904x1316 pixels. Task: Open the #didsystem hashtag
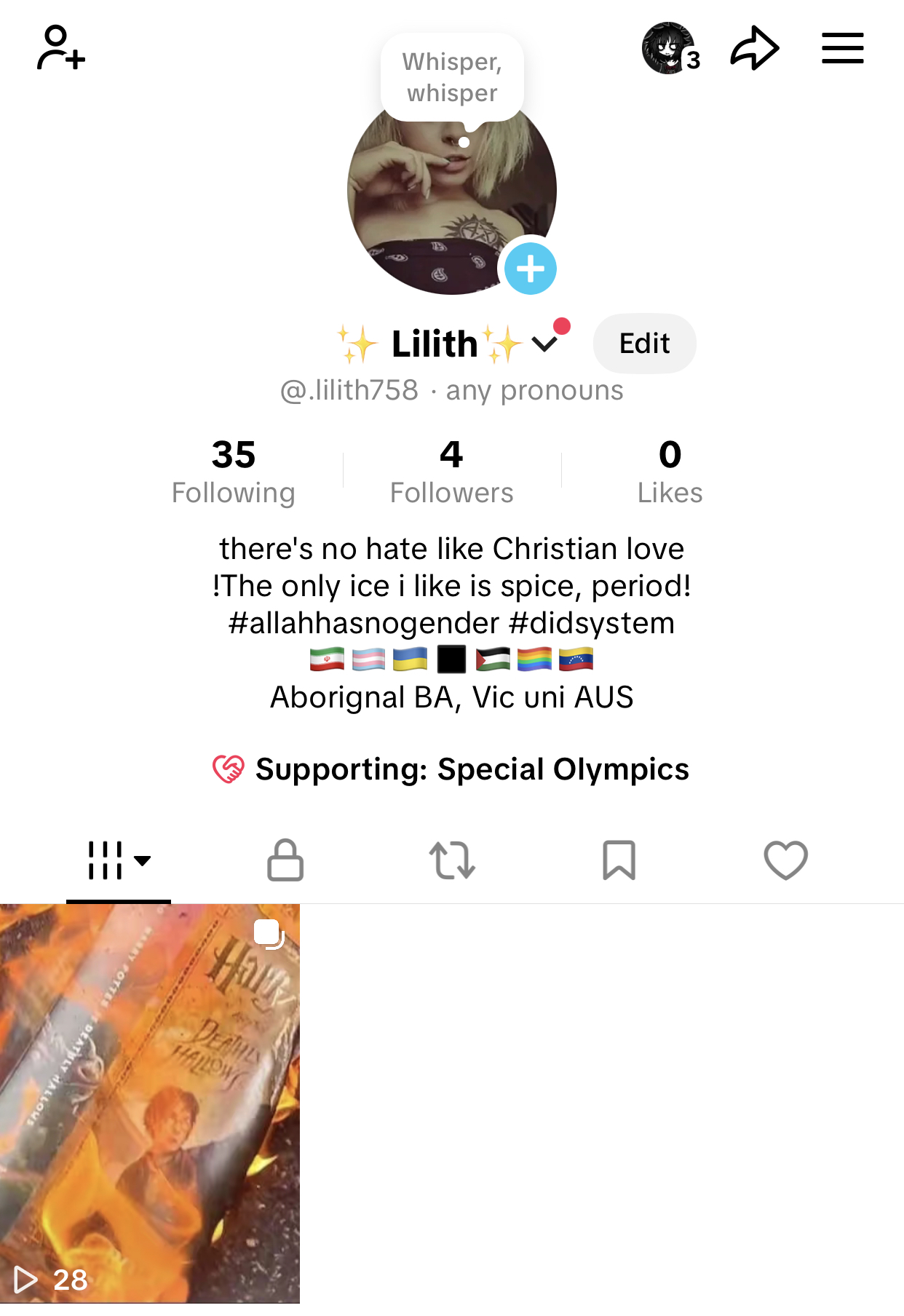click(592, 624)
